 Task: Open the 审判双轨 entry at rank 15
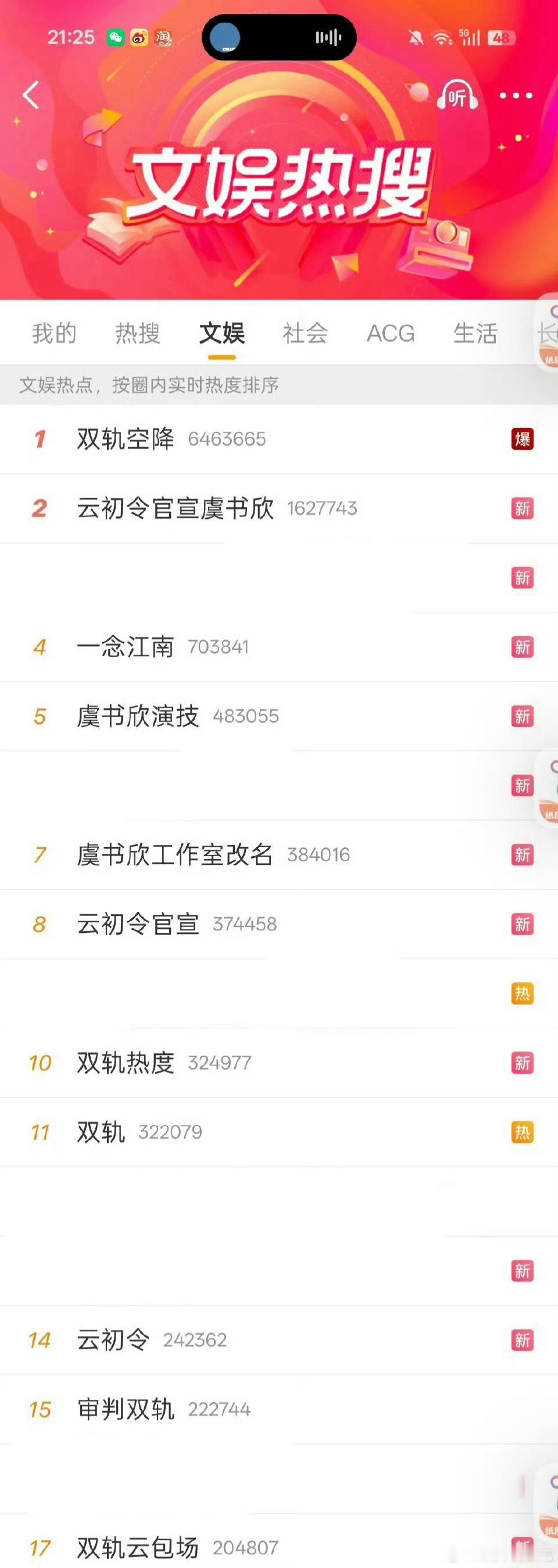click(x=125, y=1409)
